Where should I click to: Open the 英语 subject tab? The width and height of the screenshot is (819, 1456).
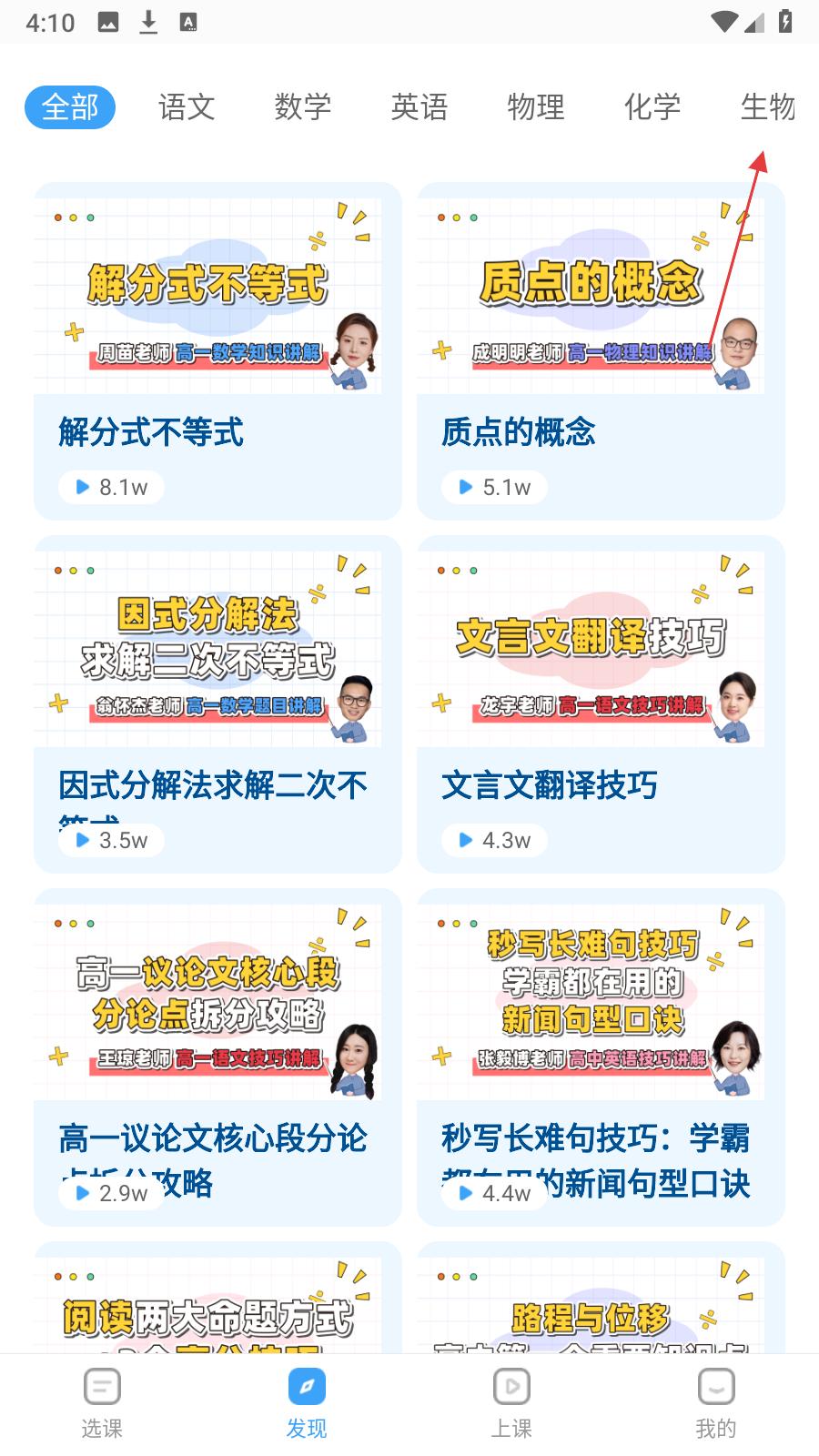click(420, 107)
